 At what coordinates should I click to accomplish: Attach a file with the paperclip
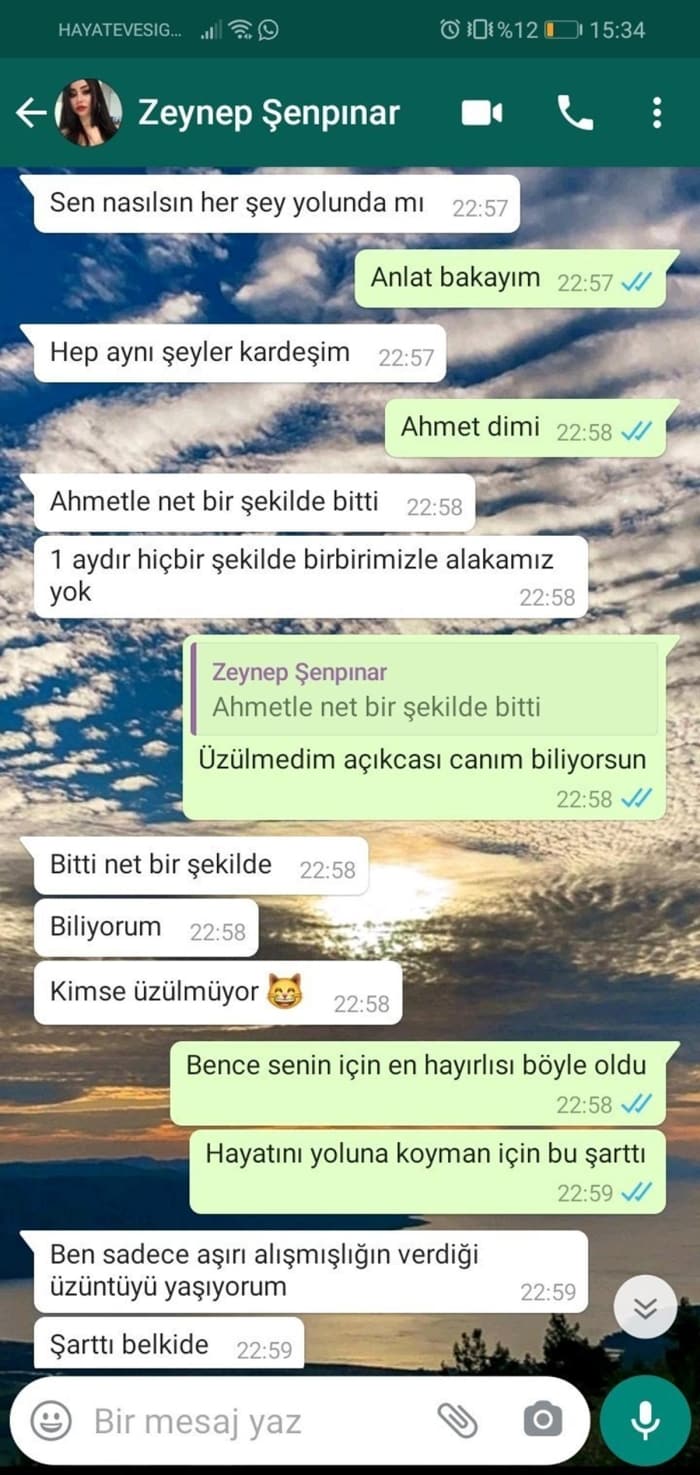click(457, 1420)
